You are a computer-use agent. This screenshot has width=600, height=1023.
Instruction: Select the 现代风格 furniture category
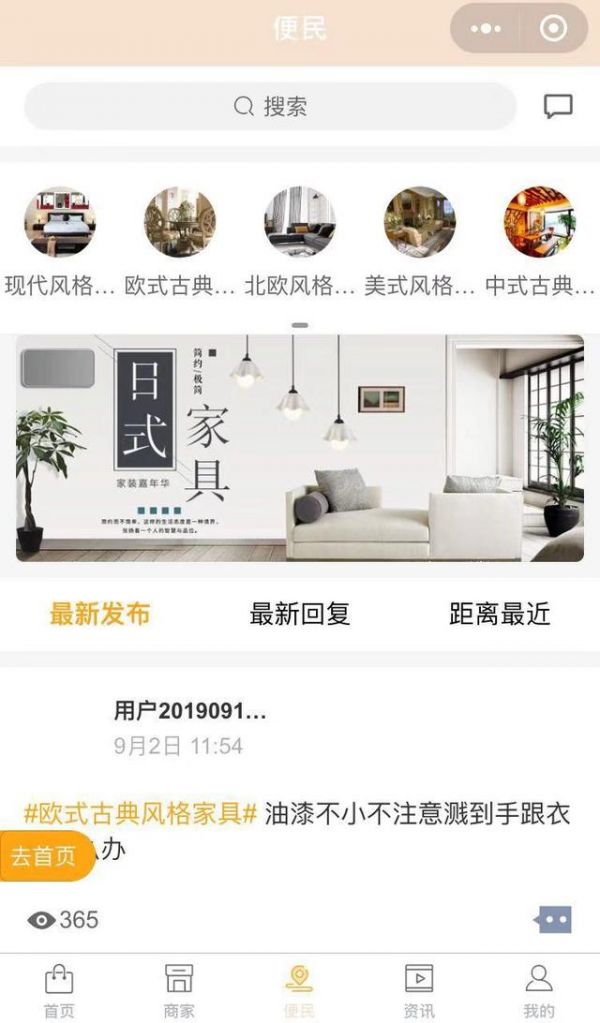[x=60, y=242]
